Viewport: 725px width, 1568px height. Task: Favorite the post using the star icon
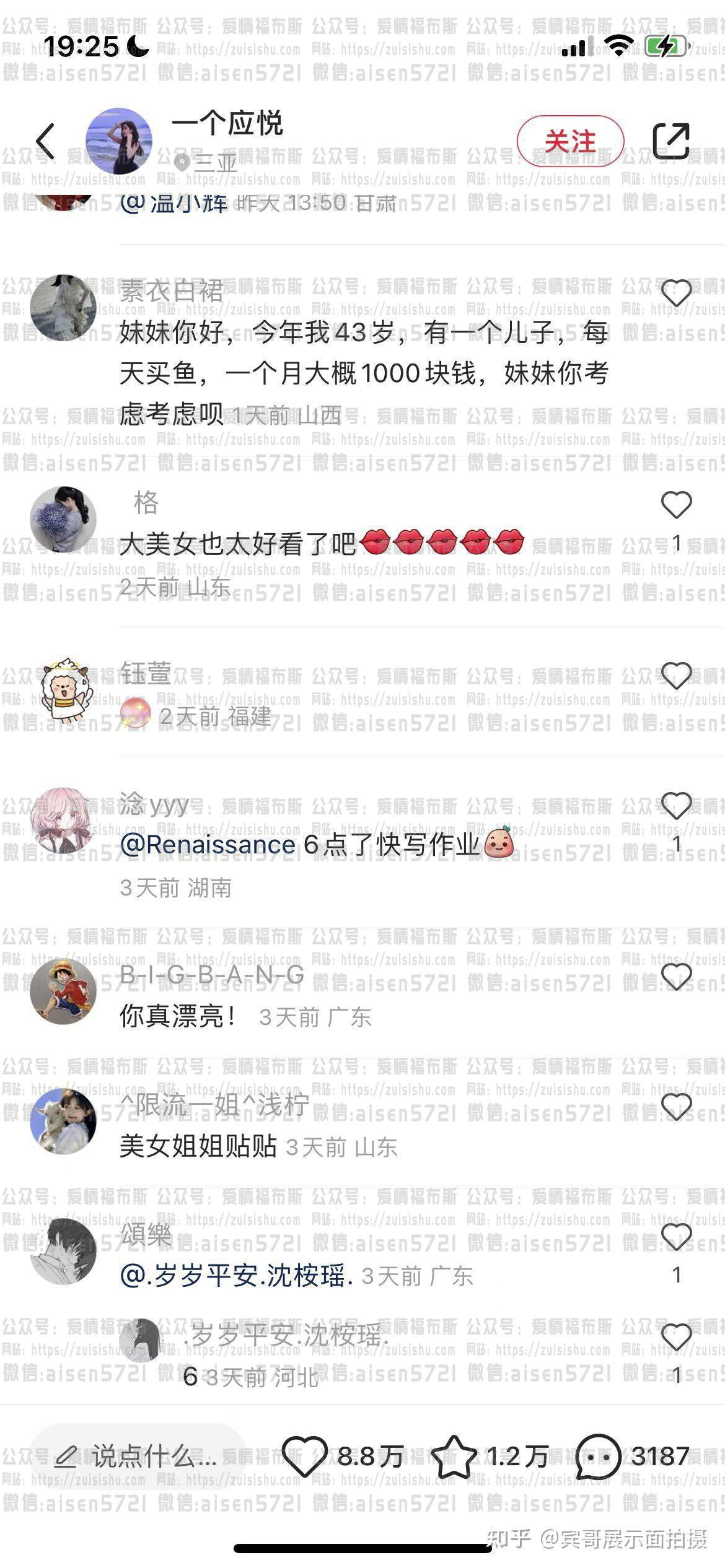454,1457
